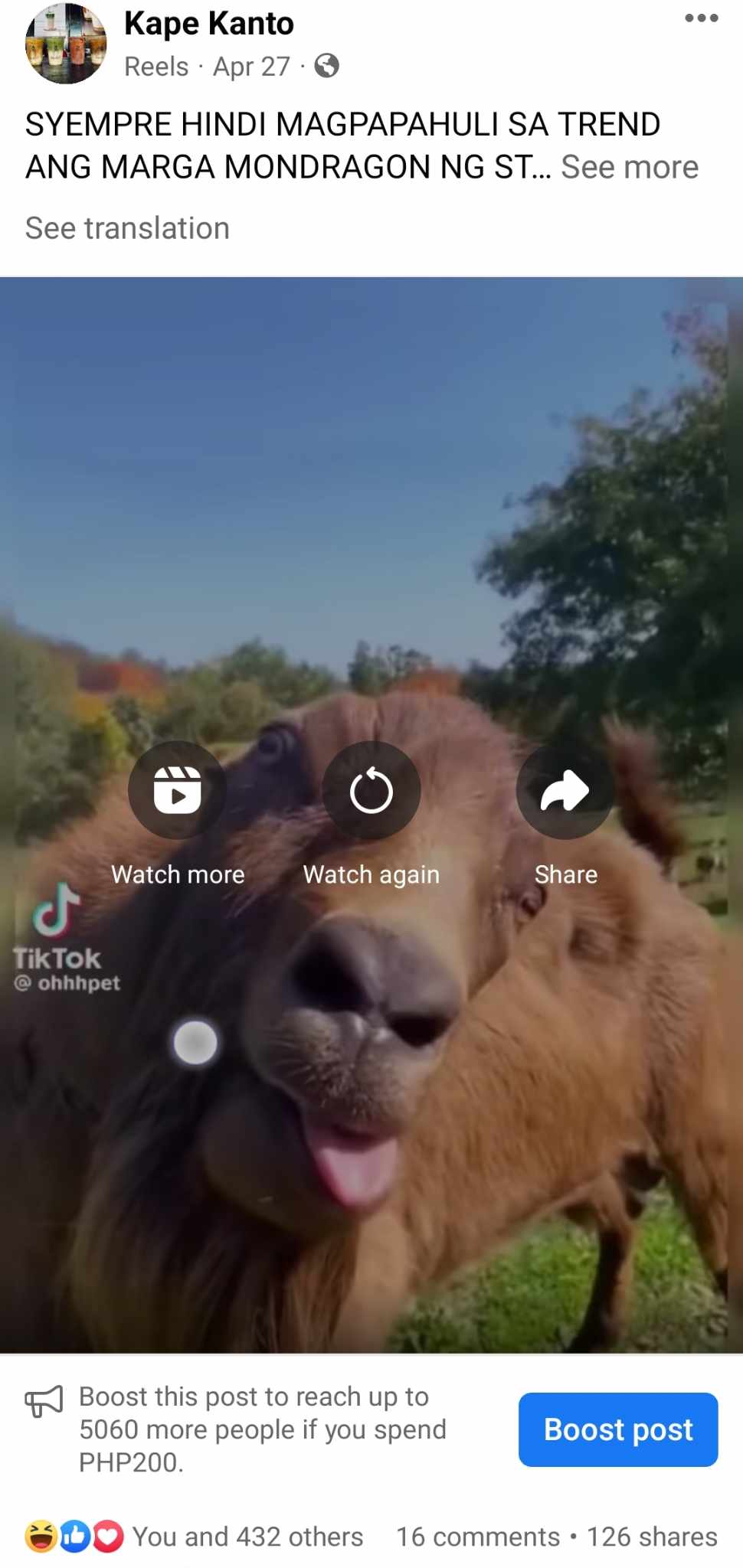
Task: Tap the blue Boost post button
Action: pyautogui.click(x=617, y=1429)
